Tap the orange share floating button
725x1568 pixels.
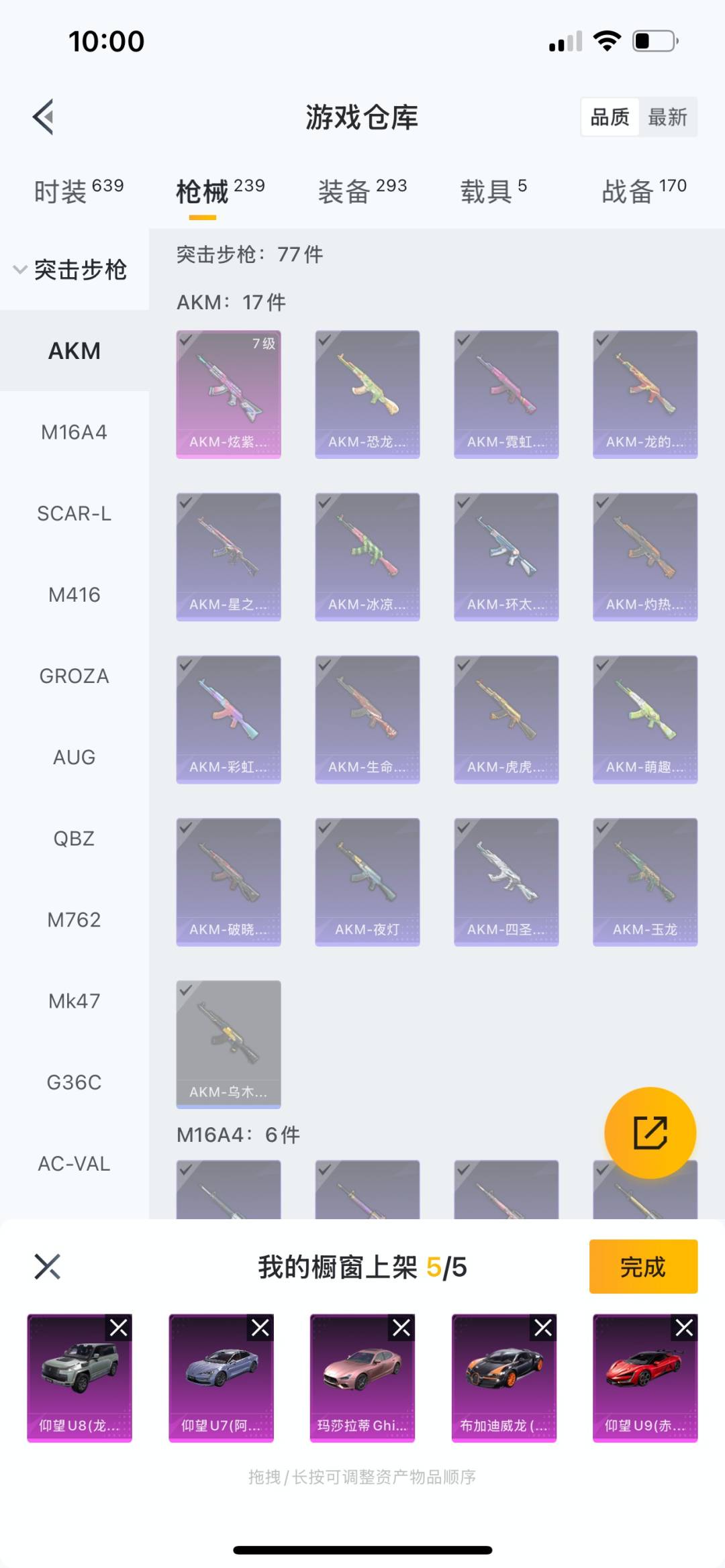tap(650, 1133)
